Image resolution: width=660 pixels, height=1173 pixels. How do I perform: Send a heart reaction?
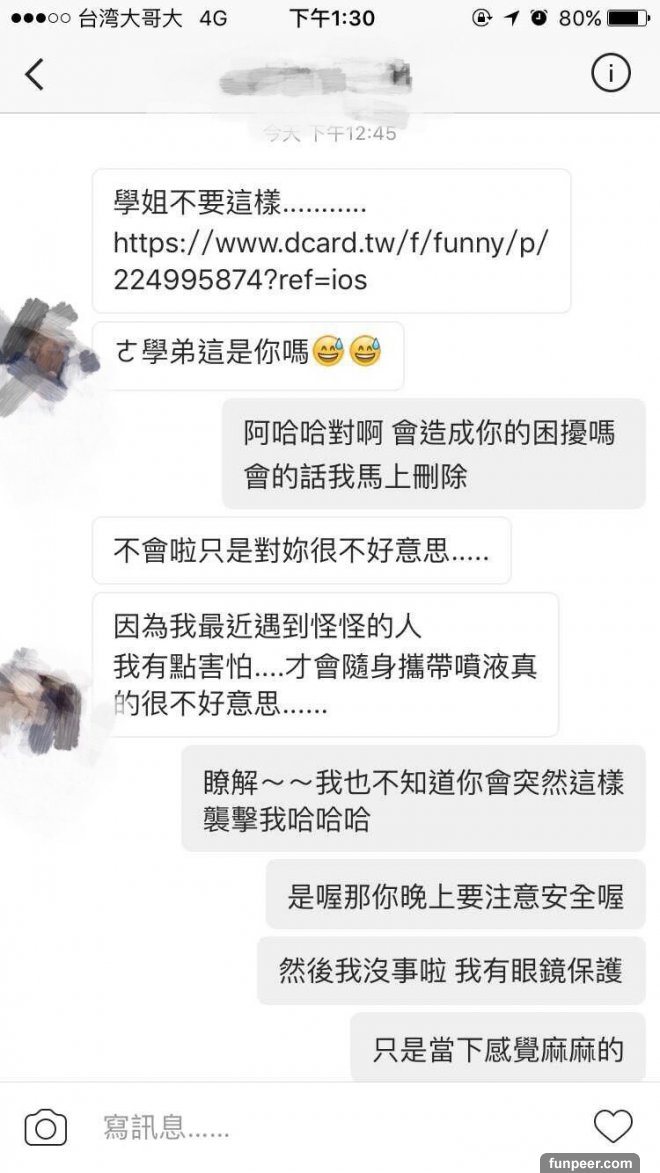(613, 1126)
